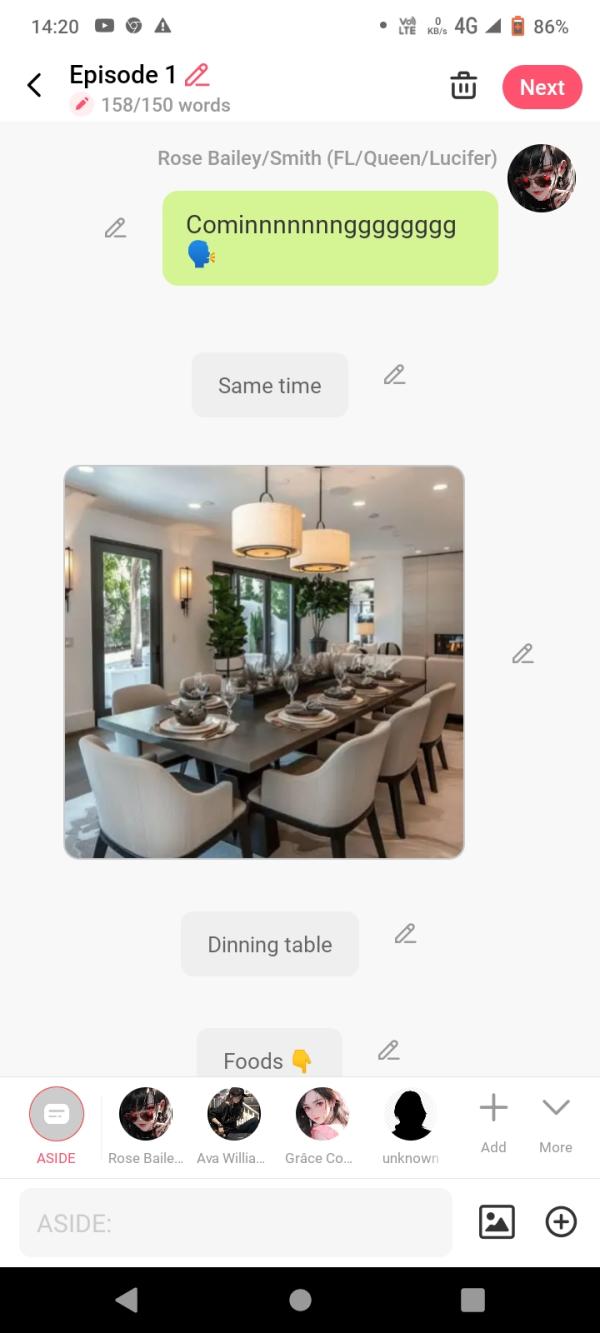This screenshot has width=600, height=1333.
Task: Choose the unknown character
Action: coord(410,1115)
